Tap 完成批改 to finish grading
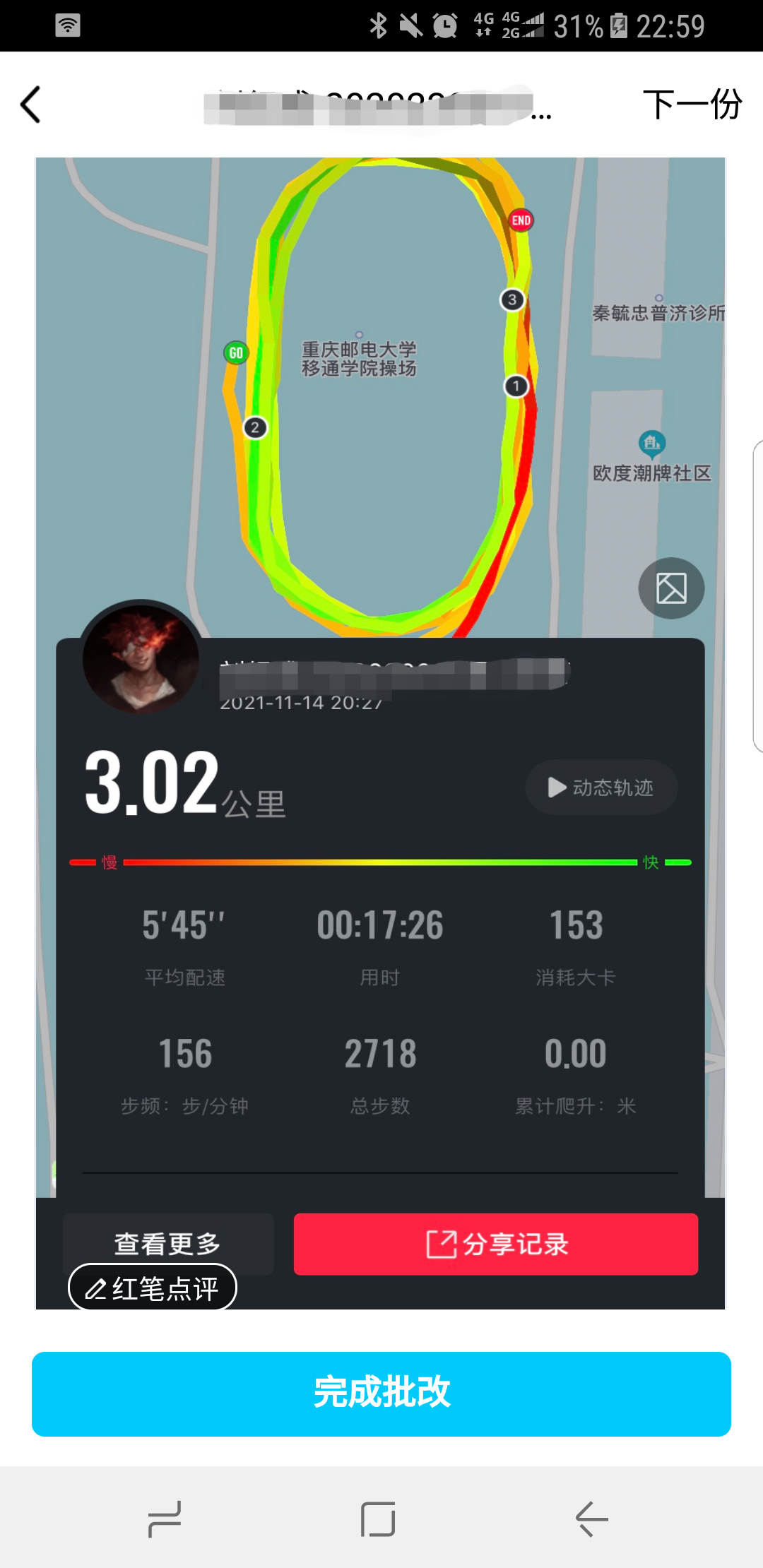Image resolution: width=763 pixels, height=1568 pixels. (x=381, y=1394)
